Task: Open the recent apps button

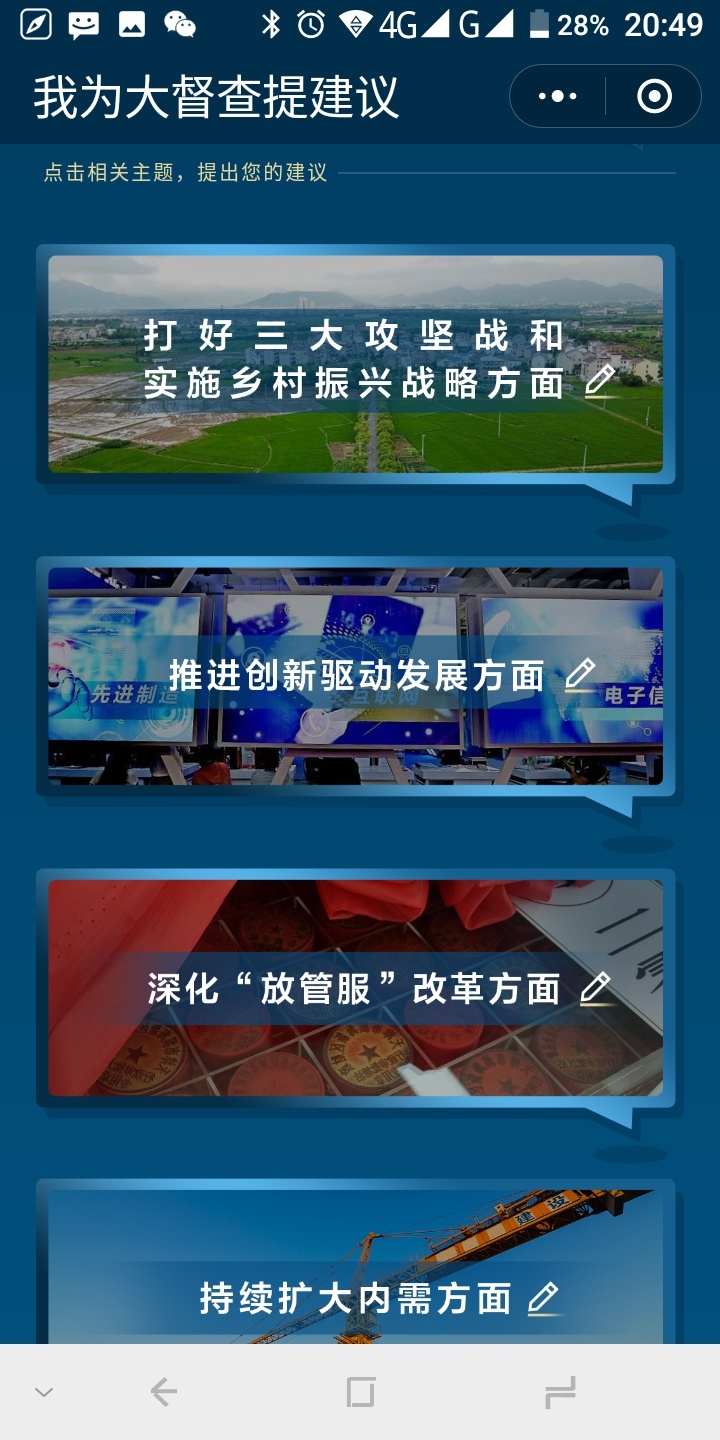Action: [x=560, y=1392]
